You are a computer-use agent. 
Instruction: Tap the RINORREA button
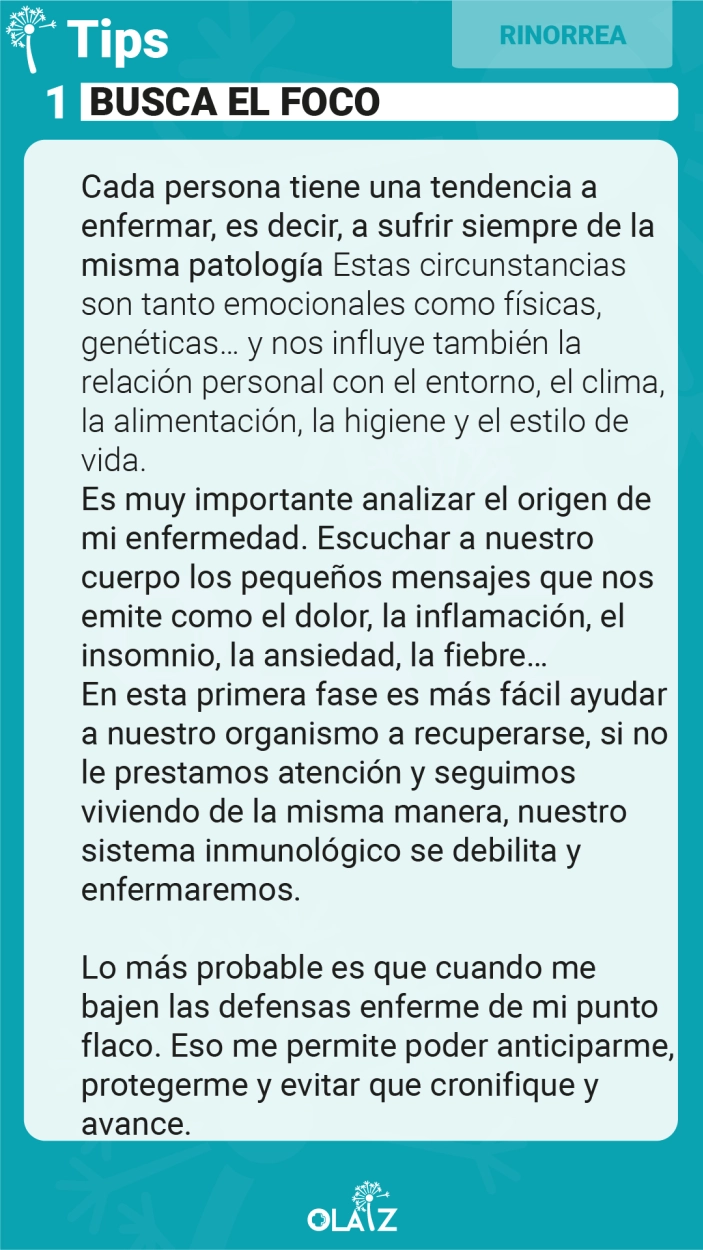click(x=562, y=35)
